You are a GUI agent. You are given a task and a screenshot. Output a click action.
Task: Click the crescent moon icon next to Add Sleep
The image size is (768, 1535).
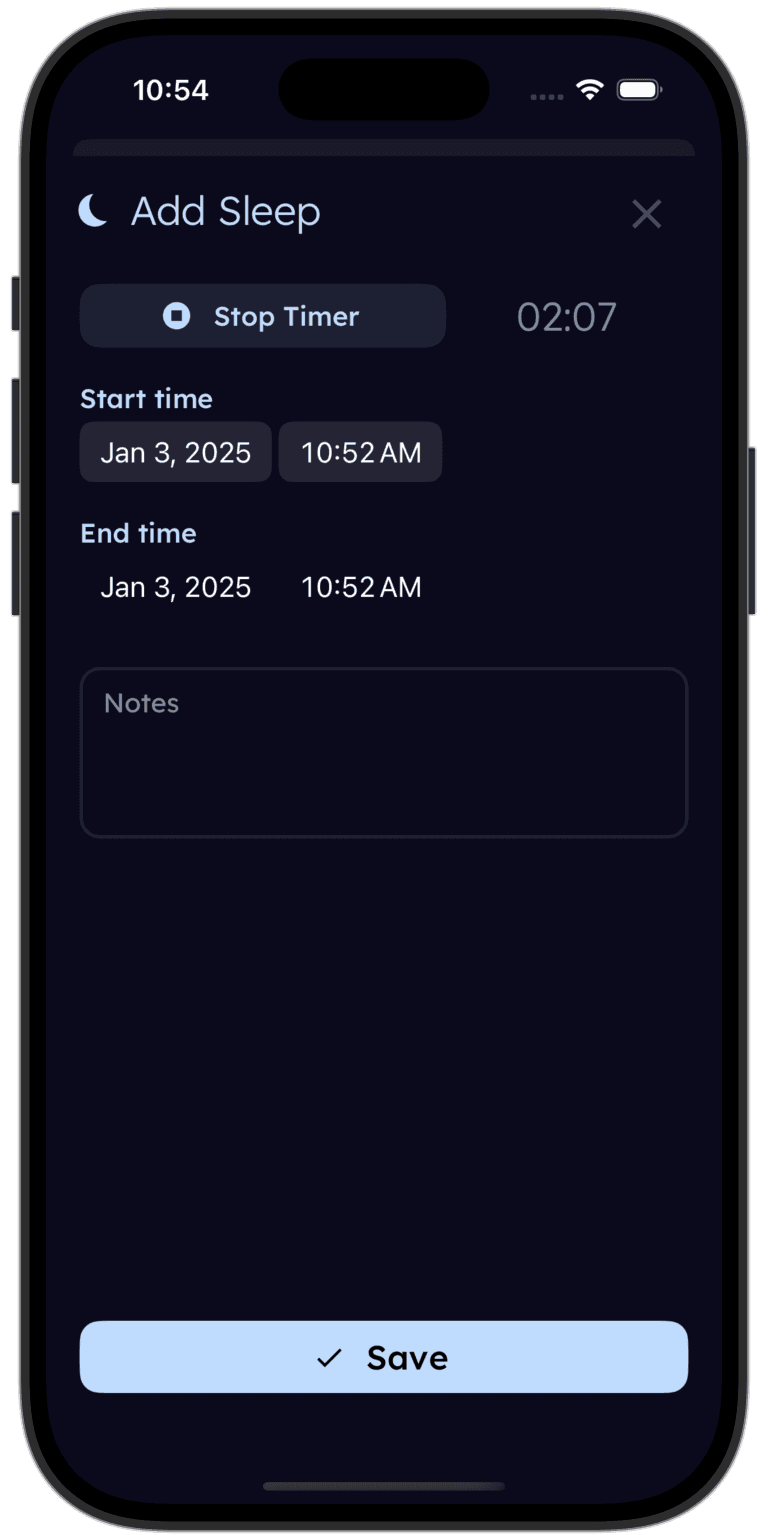(x=93, y=211)
